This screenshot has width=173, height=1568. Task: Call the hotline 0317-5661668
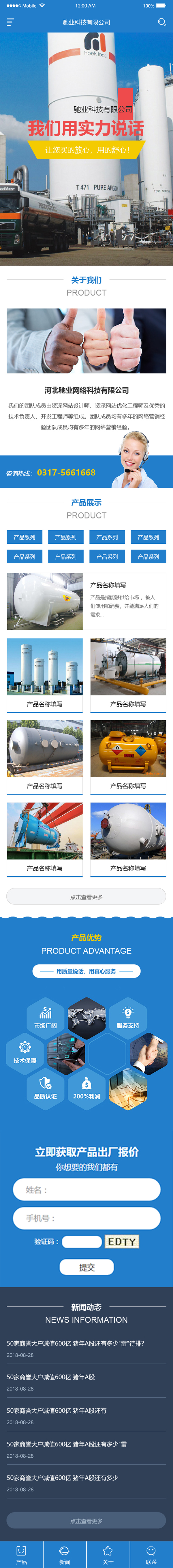point(66,472)
